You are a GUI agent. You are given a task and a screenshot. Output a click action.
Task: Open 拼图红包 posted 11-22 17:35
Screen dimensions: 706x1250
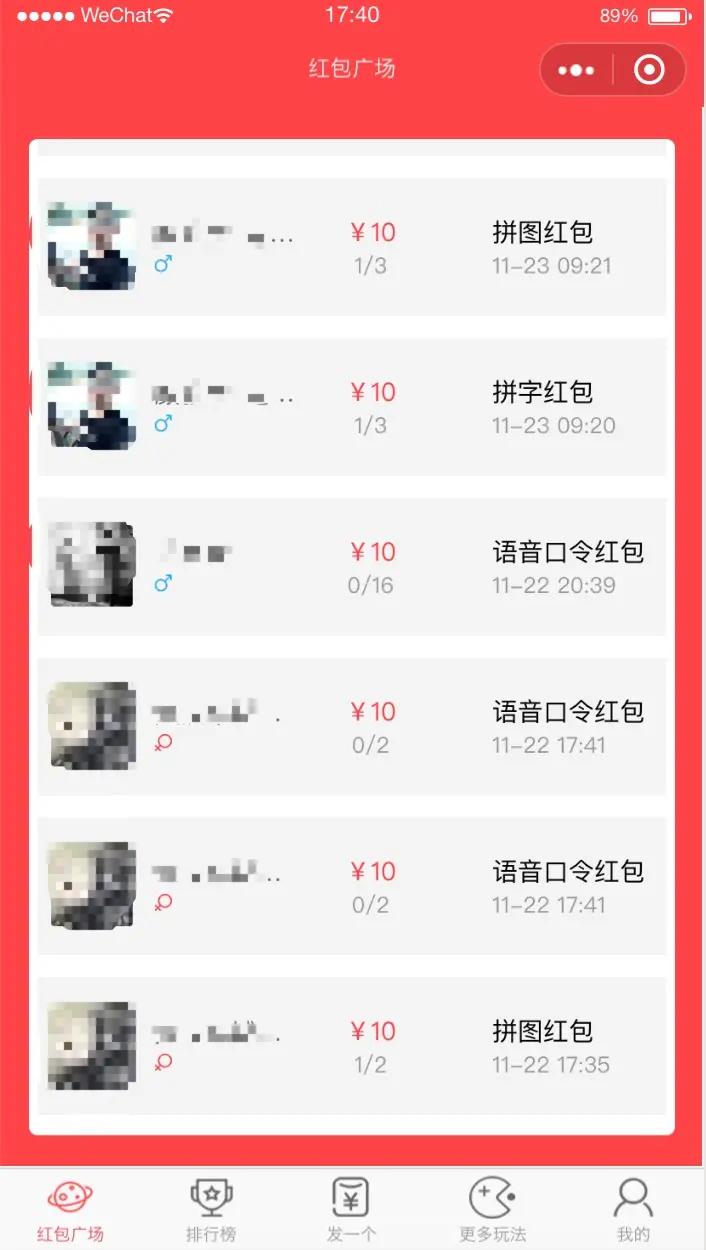[x=352, y=1046]
